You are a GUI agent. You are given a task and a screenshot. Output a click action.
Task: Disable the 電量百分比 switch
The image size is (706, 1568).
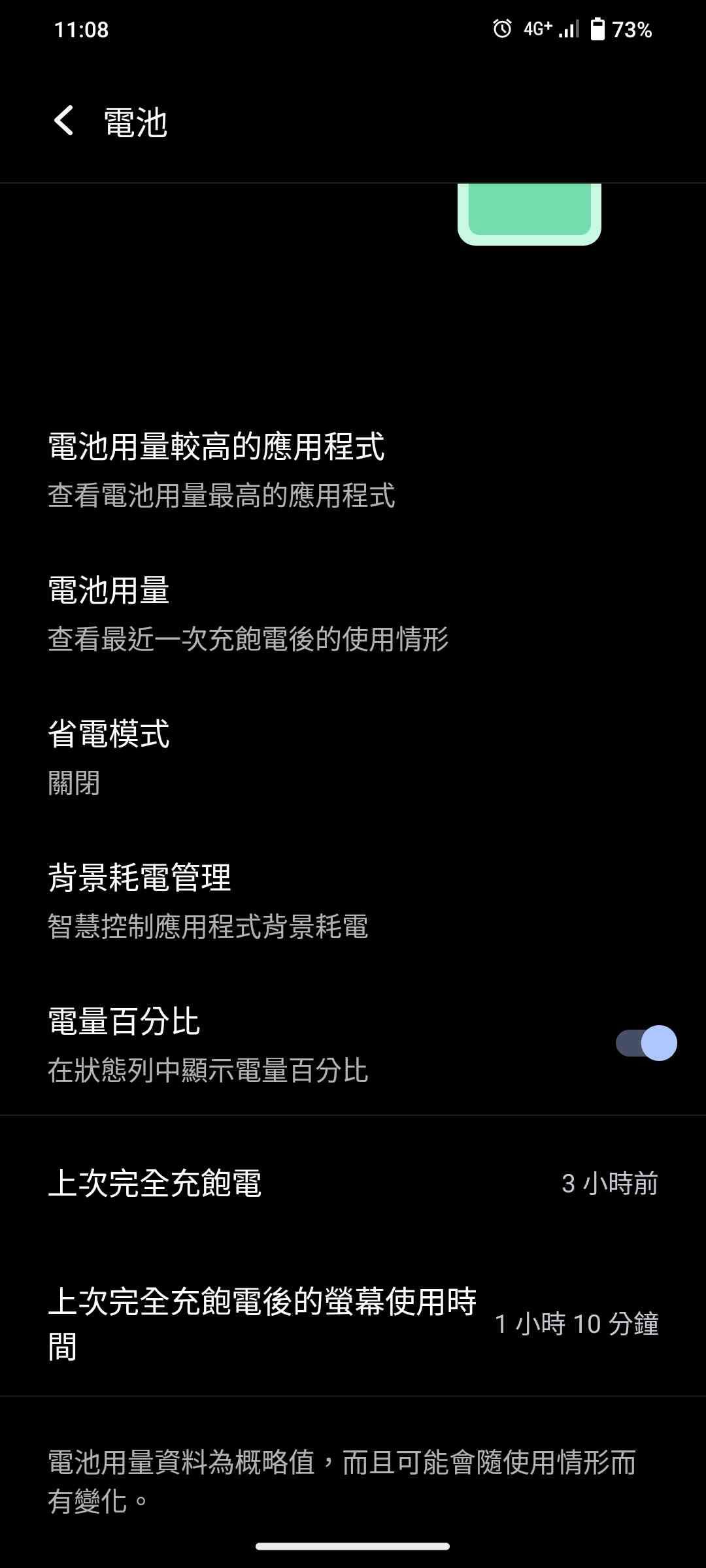[646, 1043]
